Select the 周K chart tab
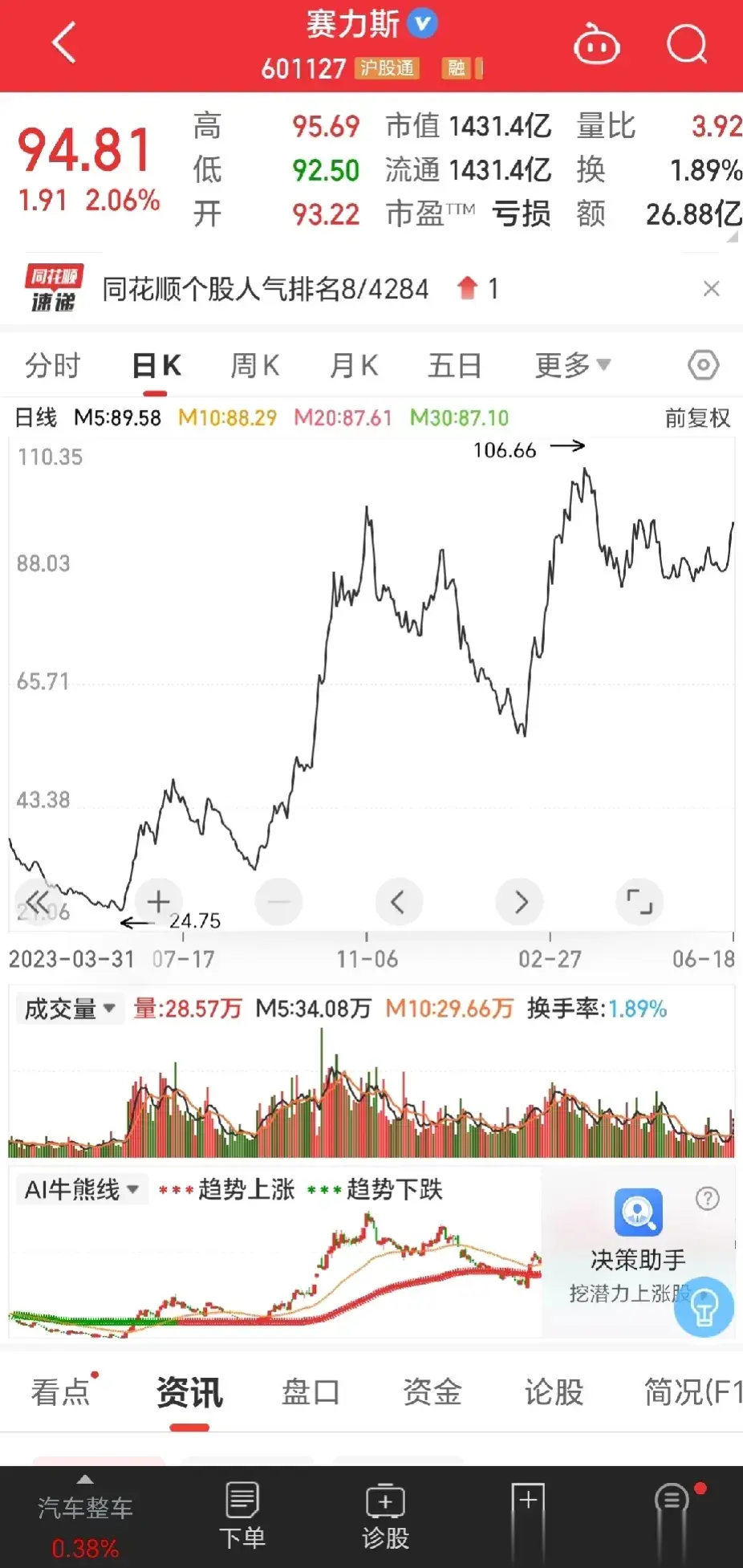The image size is (743, 1568). click(254, 365)
